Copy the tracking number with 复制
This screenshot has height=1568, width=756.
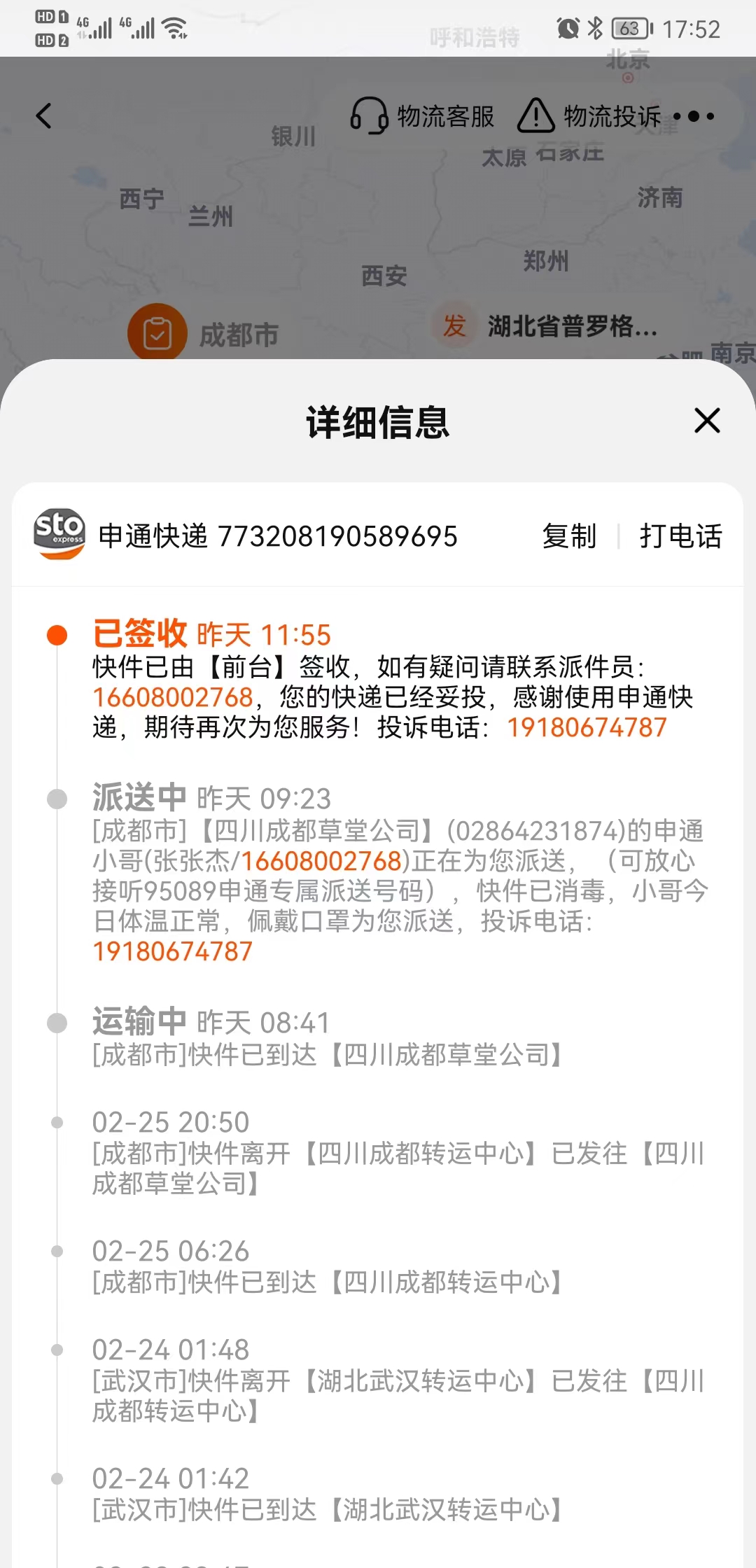pyautogui.click(x=569, y=536)
